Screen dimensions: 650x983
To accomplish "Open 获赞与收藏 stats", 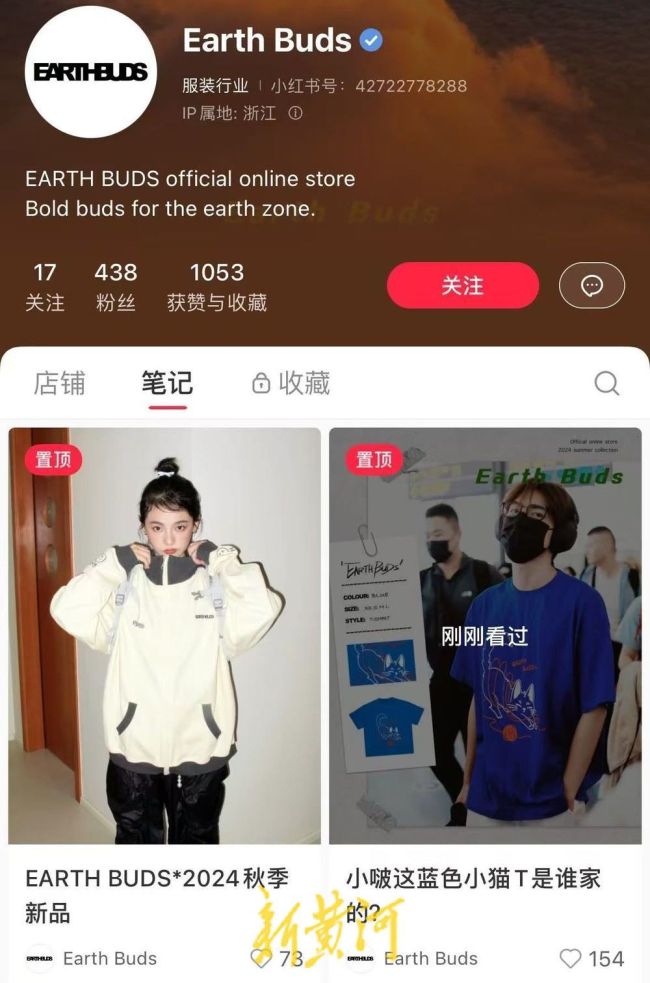I will pos(217,286).
